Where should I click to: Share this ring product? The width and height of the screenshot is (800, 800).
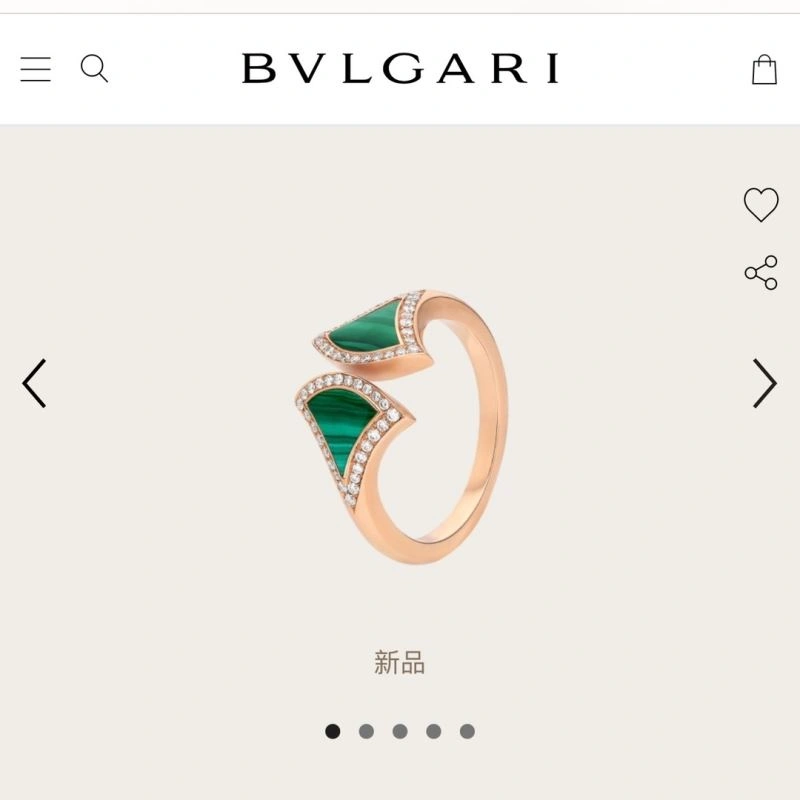pyautogui.click(x=761, y=273)
